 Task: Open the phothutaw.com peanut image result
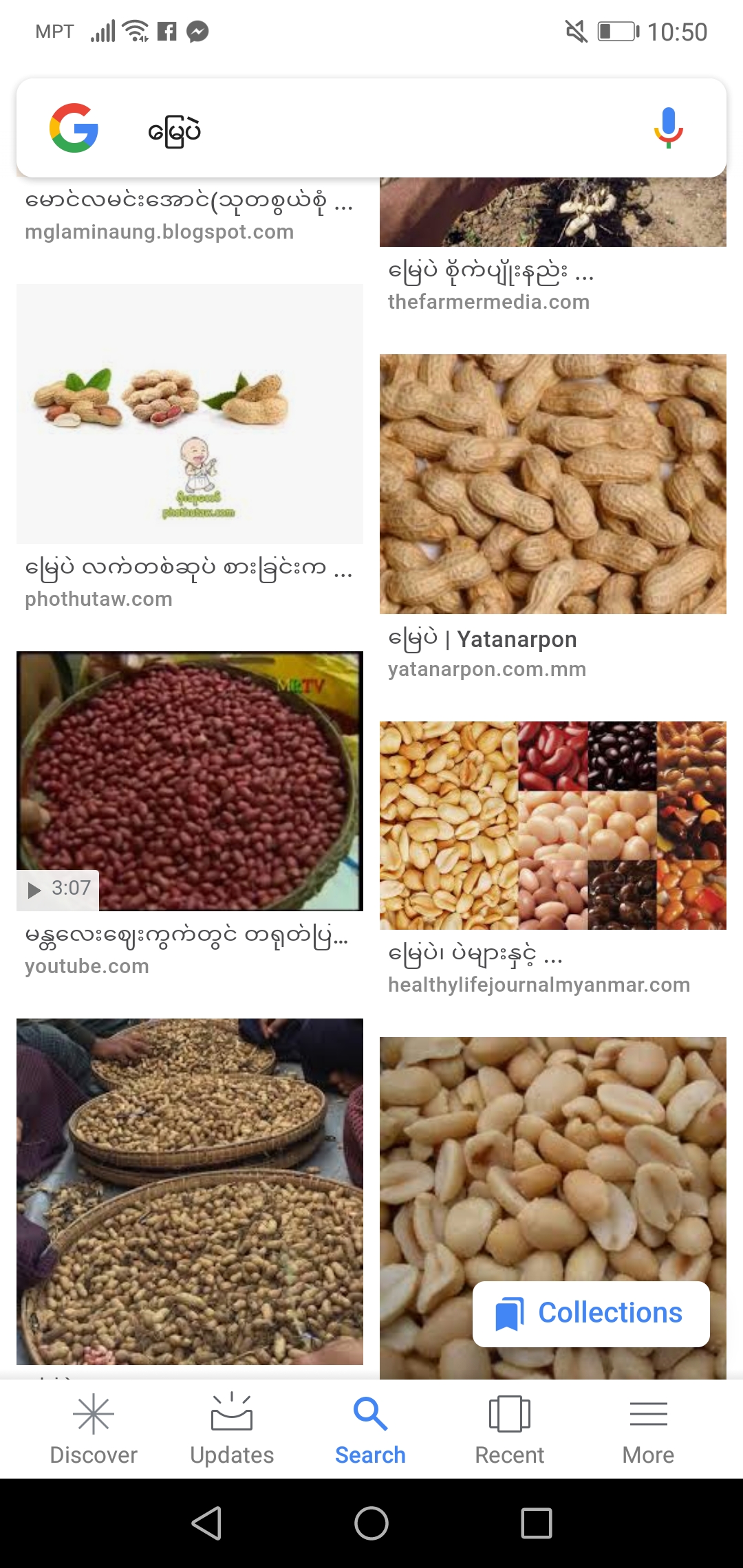pyautogui.click(x=190, y=414)
